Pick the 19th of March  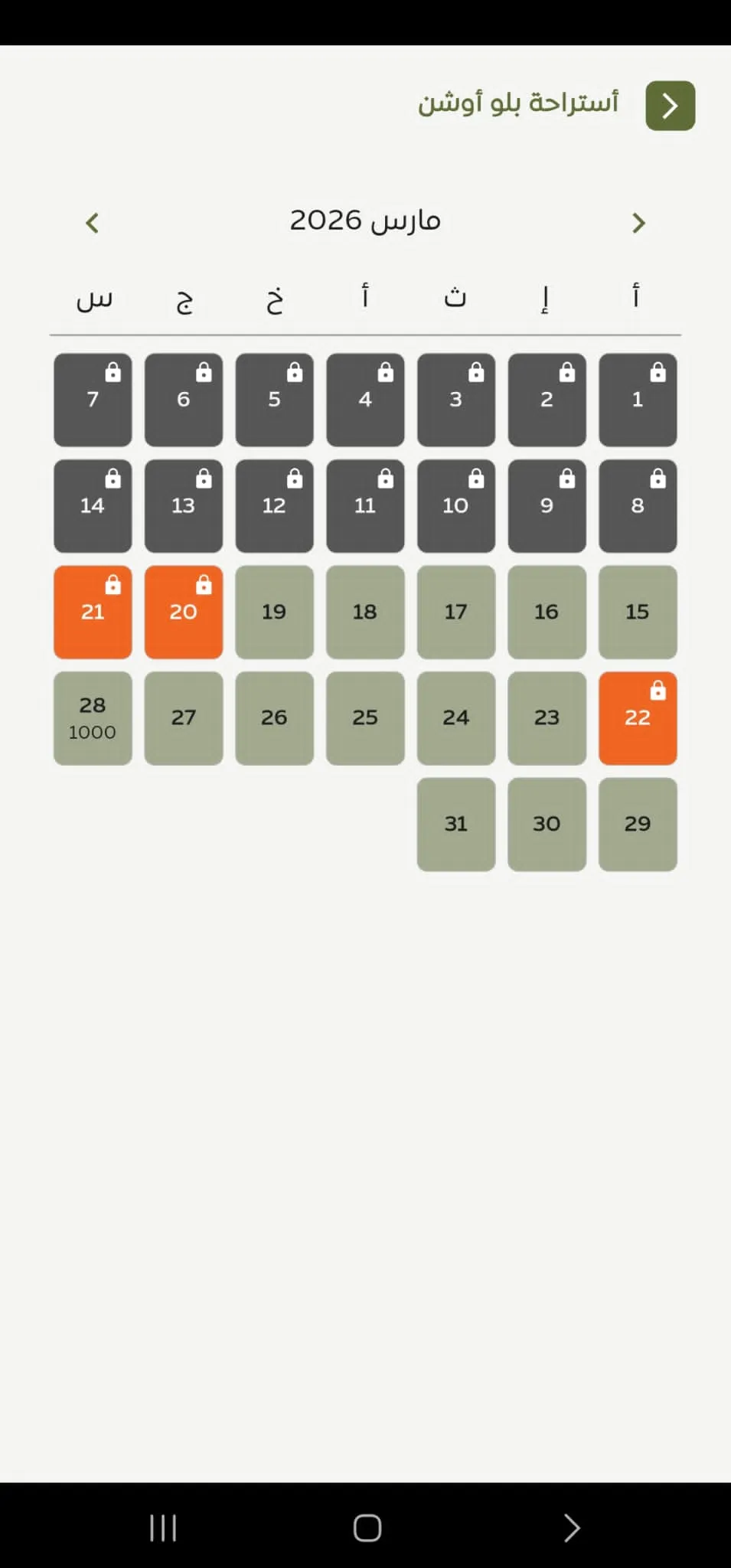274,612
